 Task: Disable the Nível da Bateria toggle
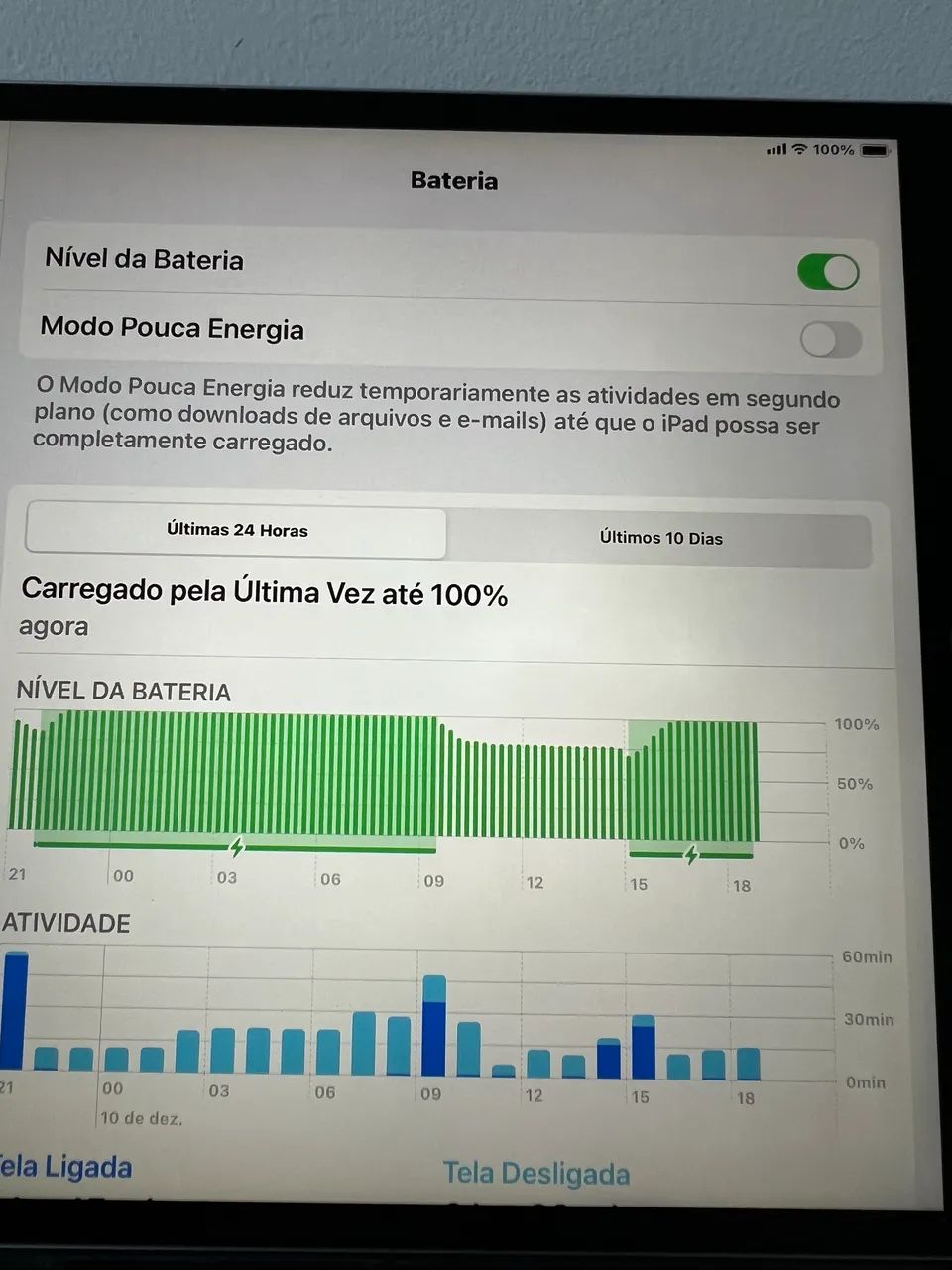pyautogui.click(x=828, y=271)
